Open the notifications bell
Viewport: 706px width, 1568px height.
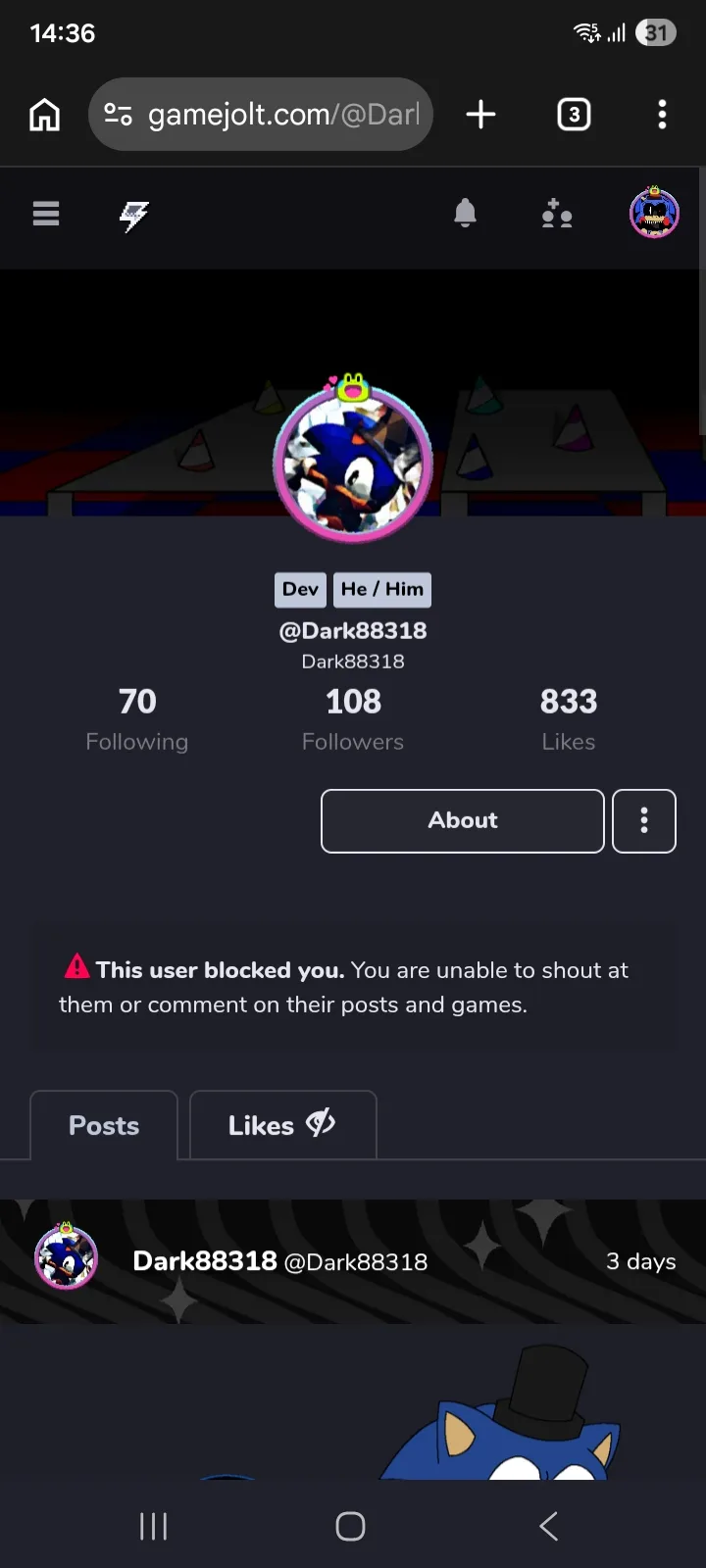[466, 214]
